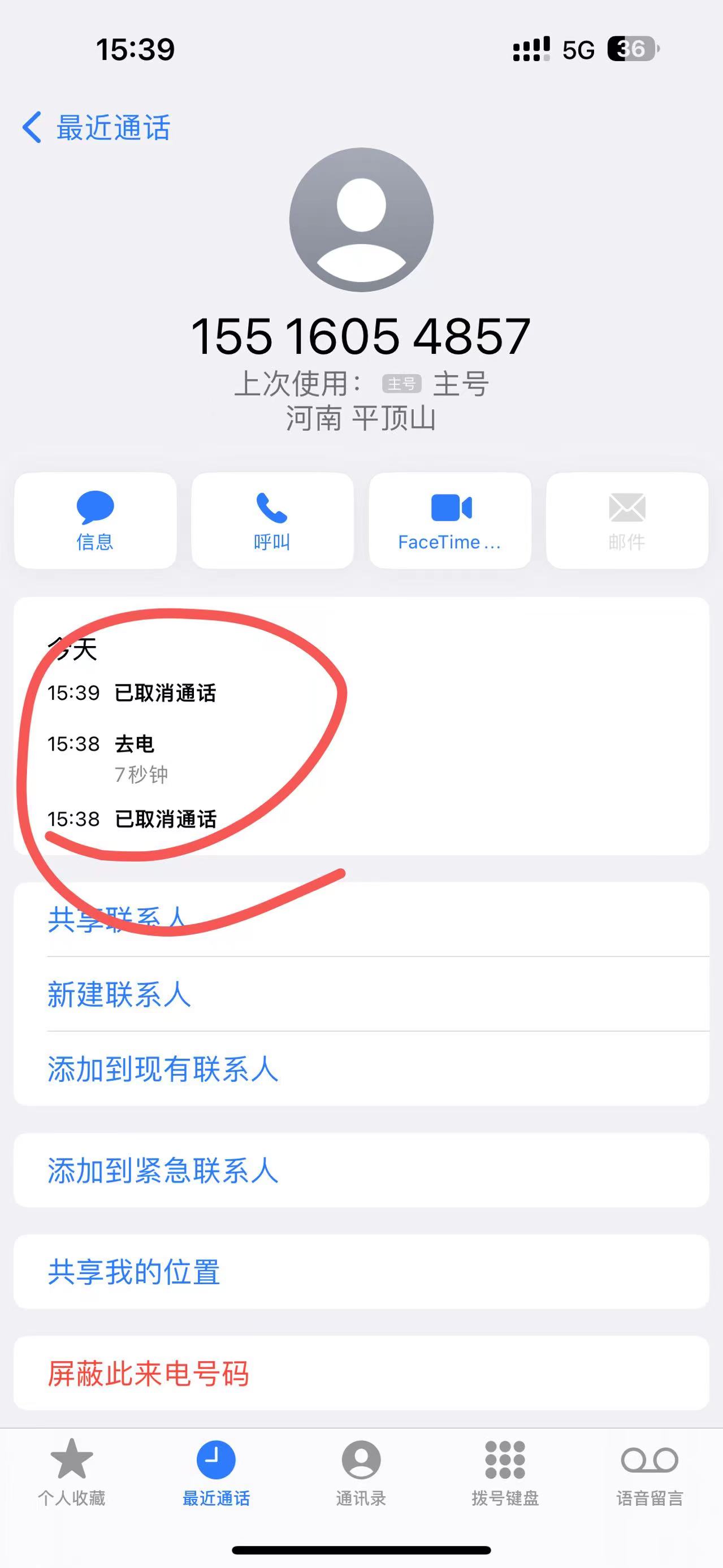Select the 最近通话 bottom tab

pyautogui.click(x=216, y=1473)
